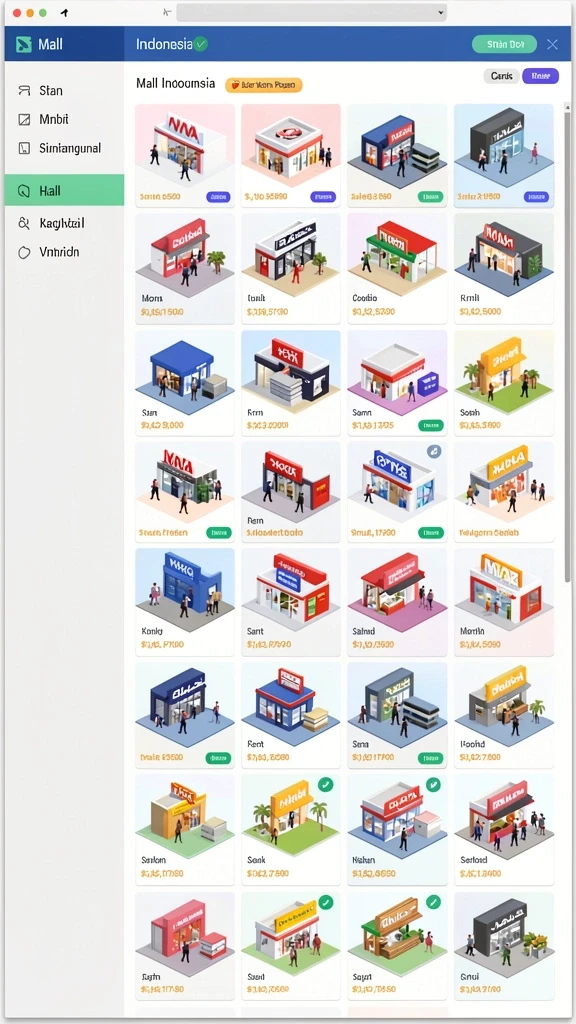Image resolution: width=576 pixels, height=1024 pixels.
Task: Select the highlighted Hall sidebar item
Action: tap(64, 191)
